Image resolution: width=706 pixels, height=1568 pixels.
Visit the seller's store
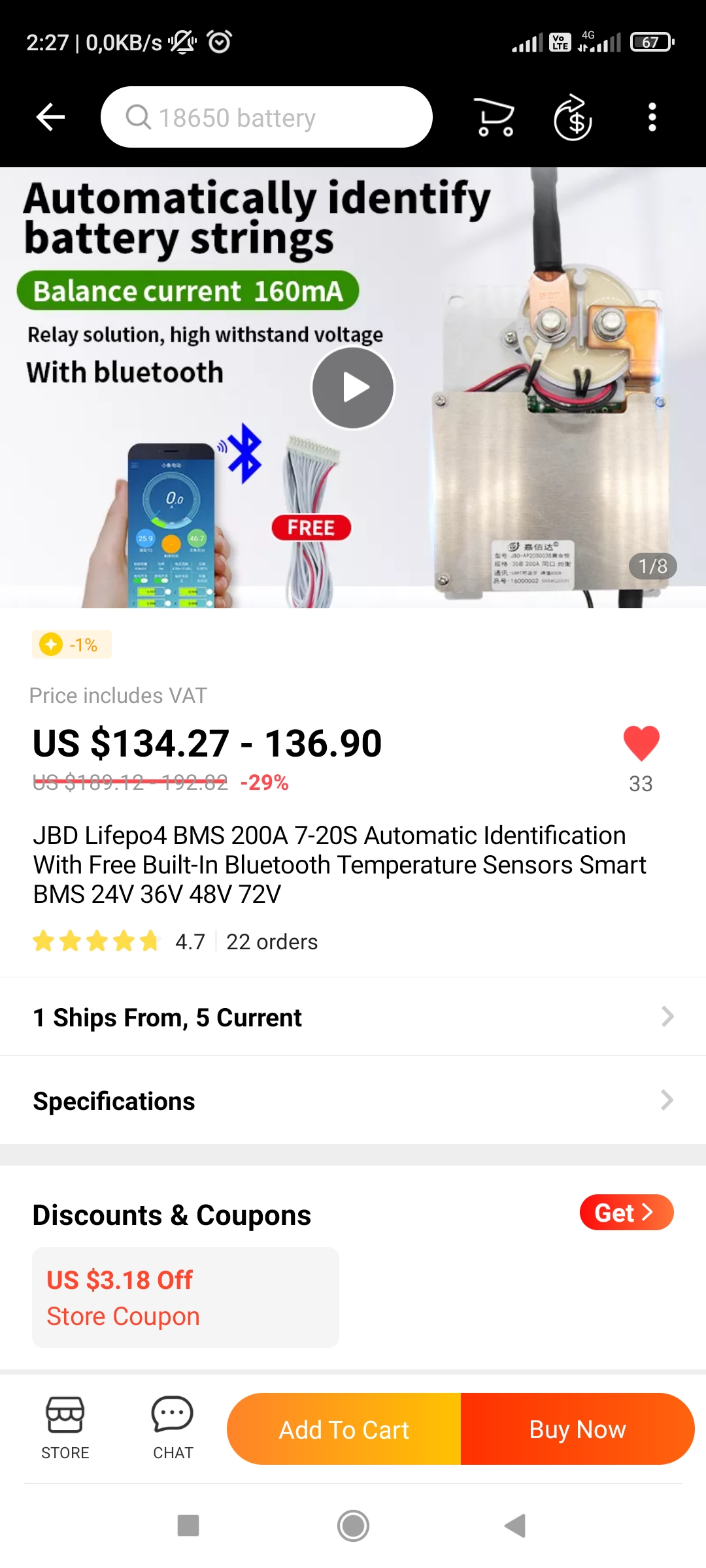(x=65, y=1428)
